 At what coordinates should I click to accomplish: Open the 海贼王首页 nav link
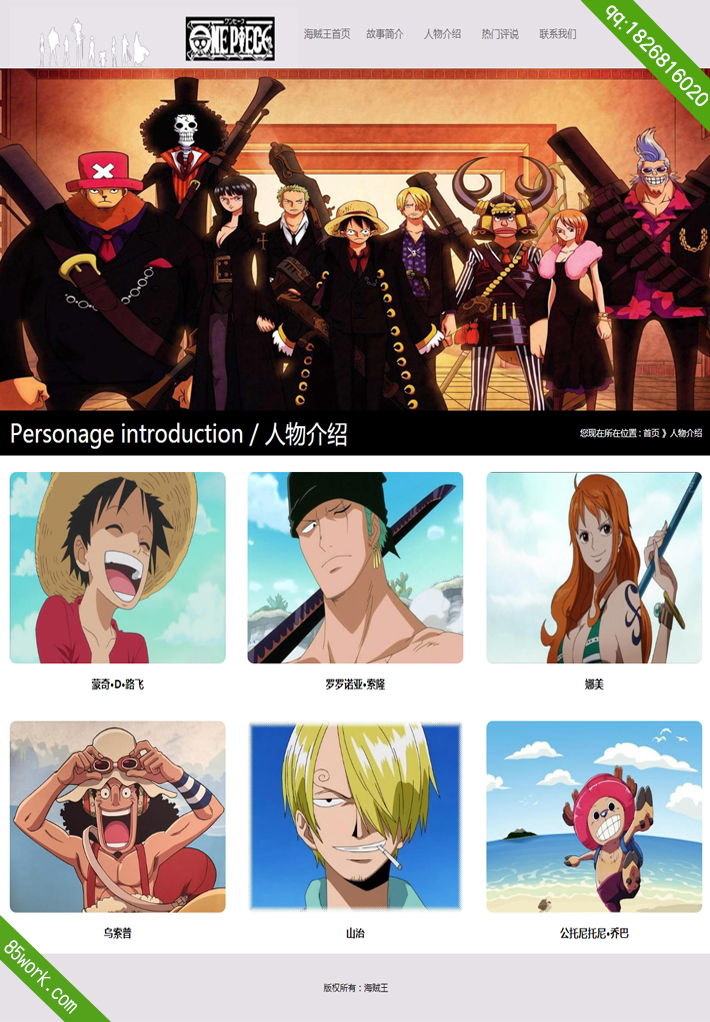click(x=327, y=34)
